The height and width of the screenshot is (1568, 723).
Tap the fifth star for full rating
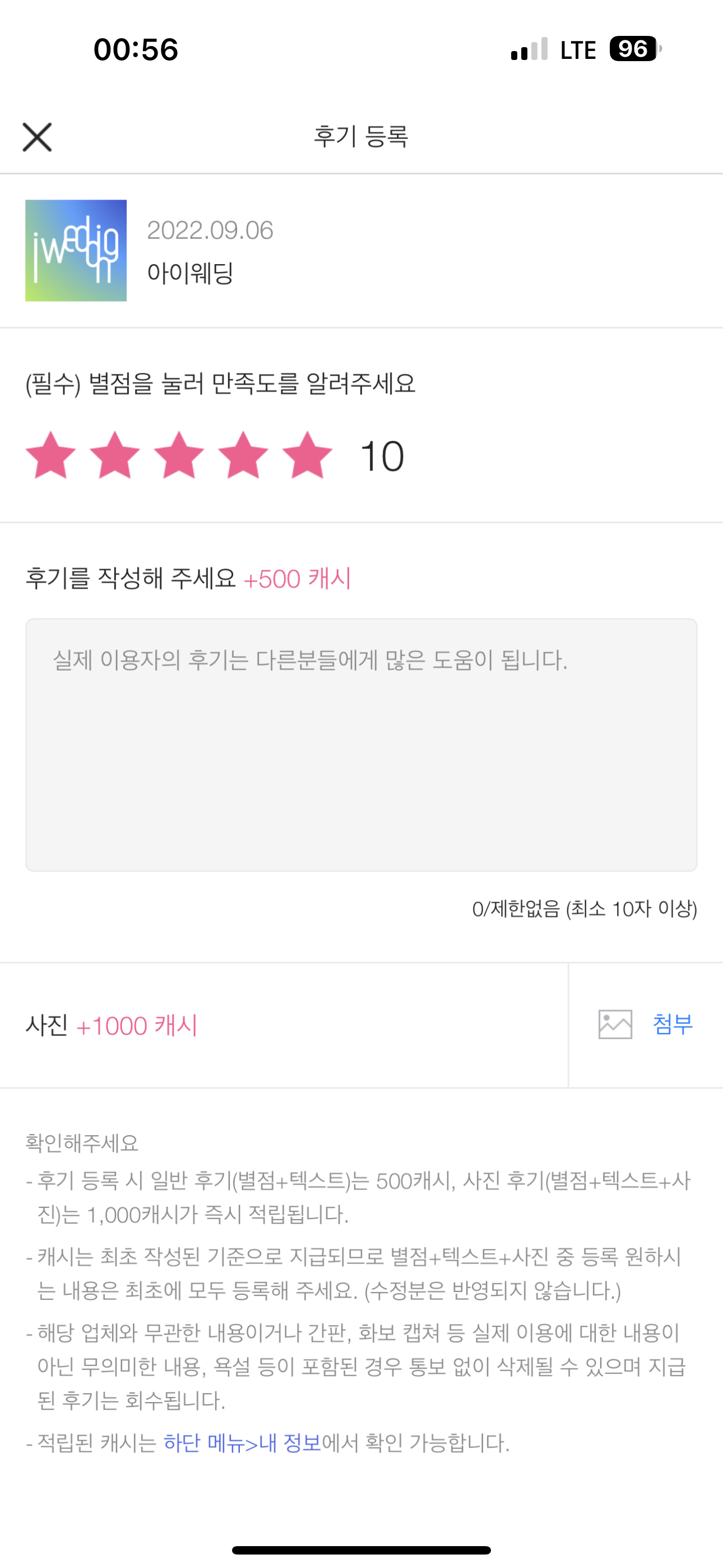[x=307, y=455]
